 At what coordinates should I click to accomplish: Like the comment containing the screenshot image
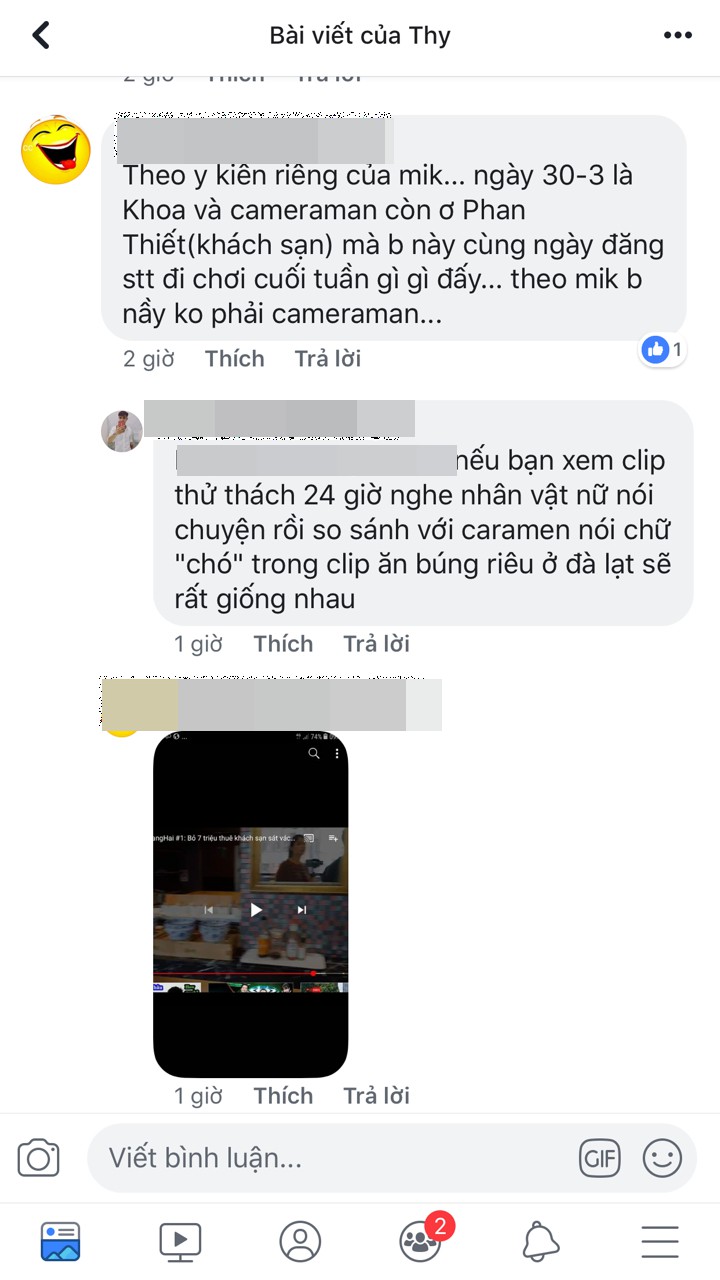[283, 1096]
